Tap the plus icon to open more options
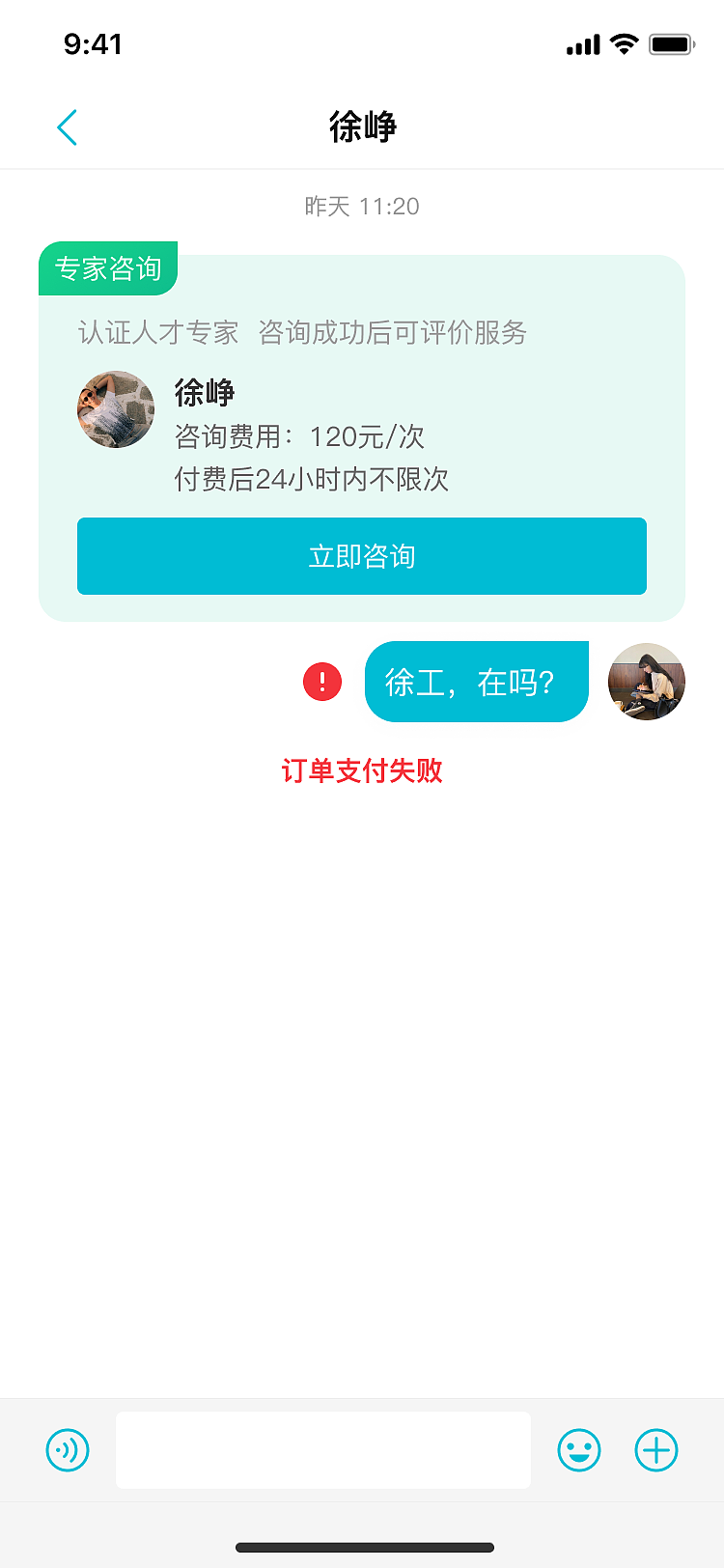The image size is (724, 1568). 656,1450
